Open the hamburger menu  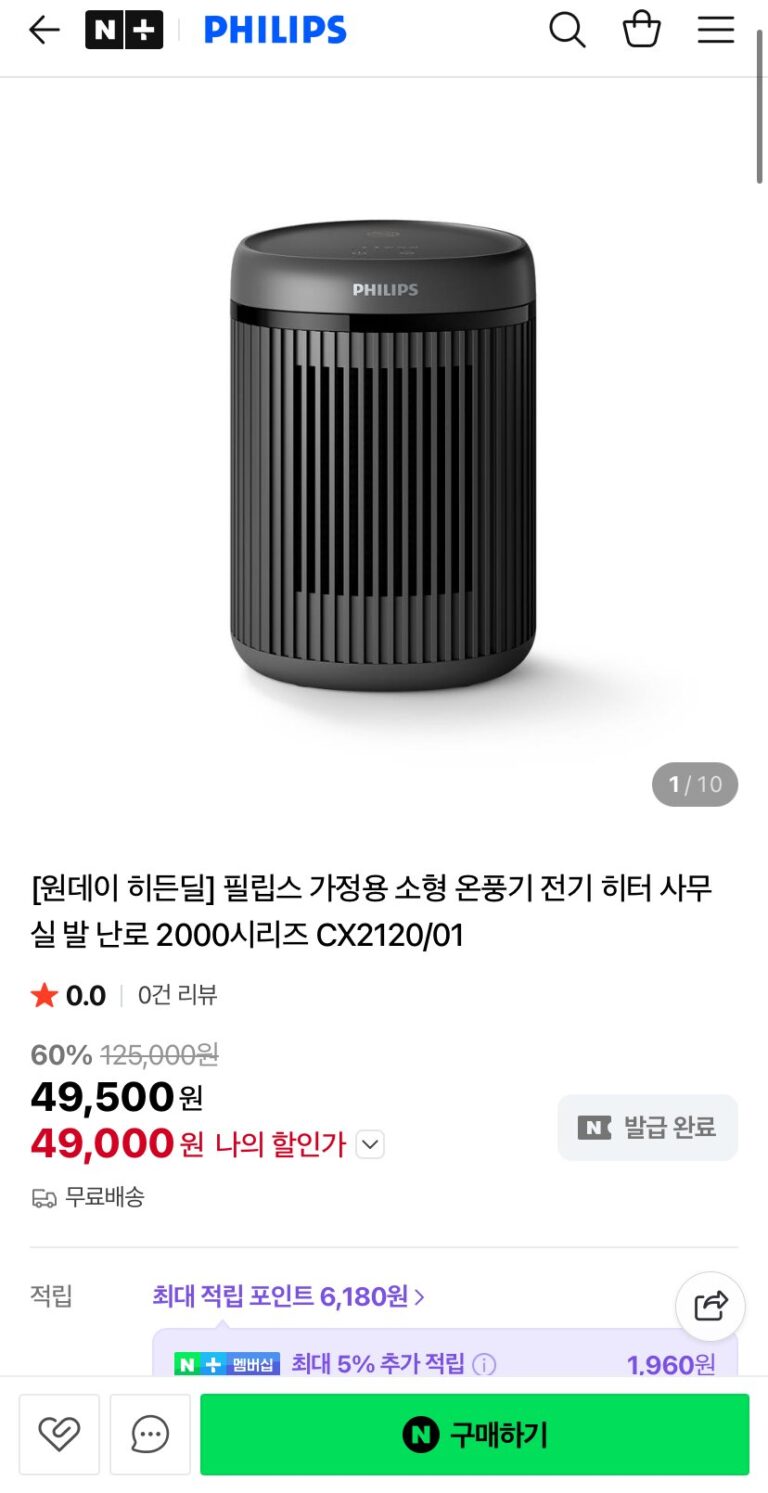coord(716,31)
